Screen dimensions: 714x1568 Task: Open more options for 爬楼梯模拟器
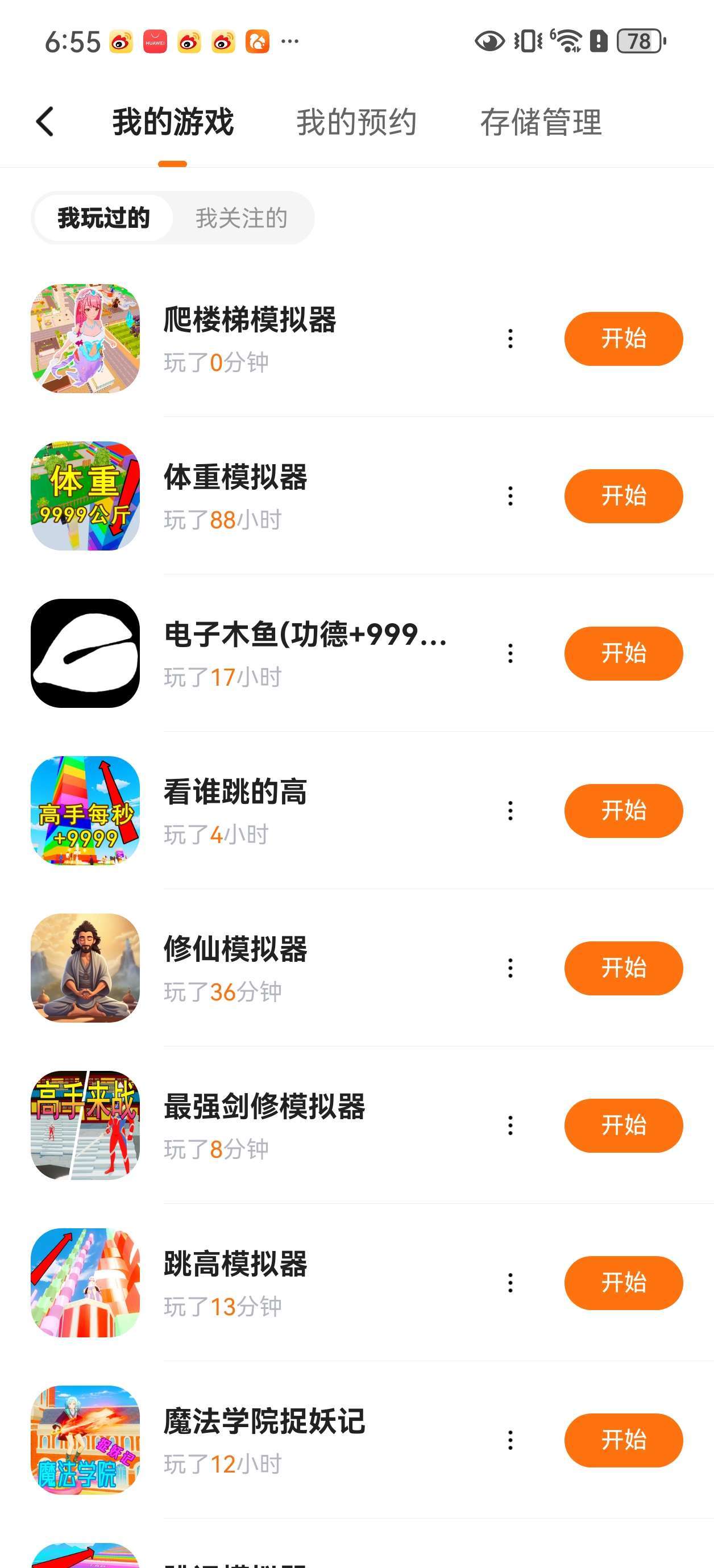[x=510, y=339]
